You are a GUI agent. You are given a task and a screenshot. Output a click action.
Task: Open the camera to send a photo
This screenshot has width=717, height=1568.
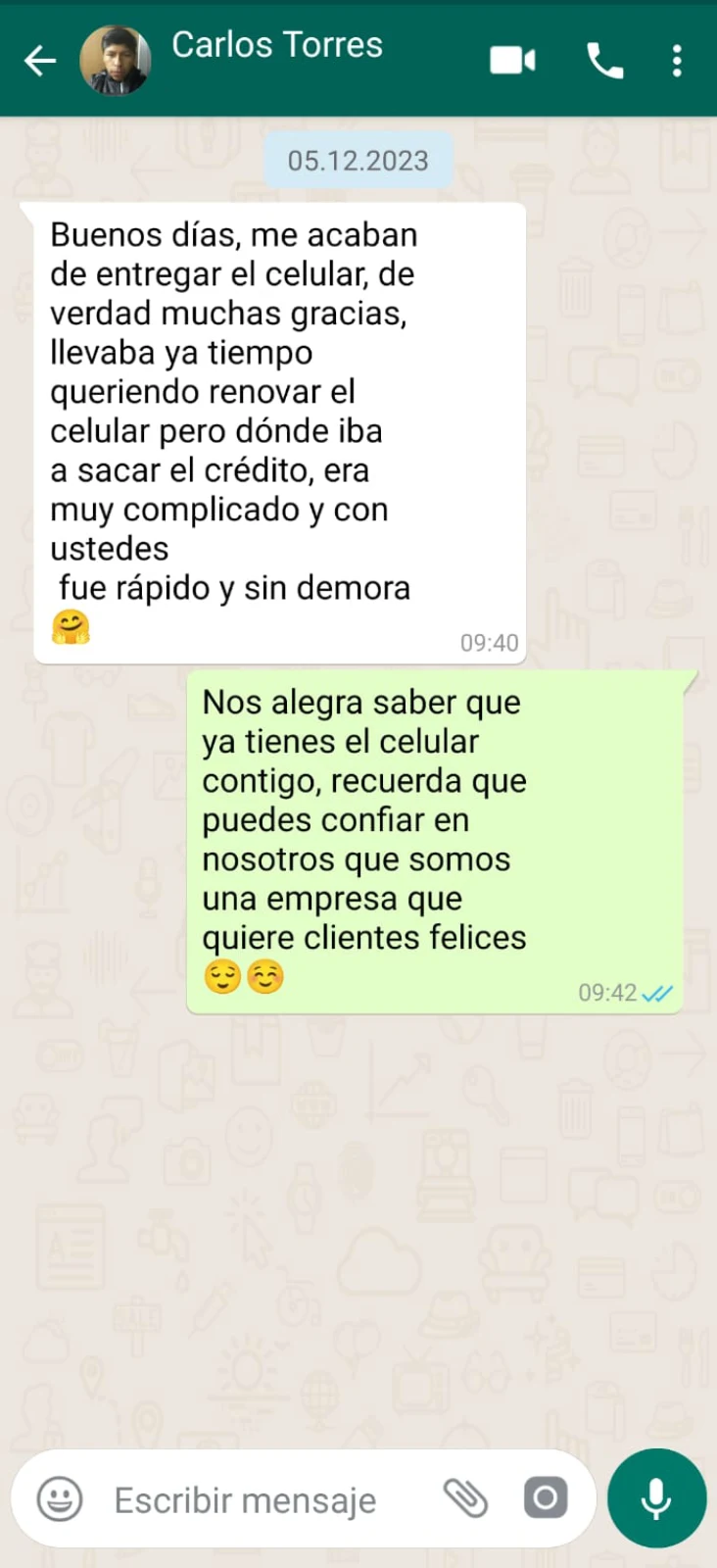(546, 1498)
